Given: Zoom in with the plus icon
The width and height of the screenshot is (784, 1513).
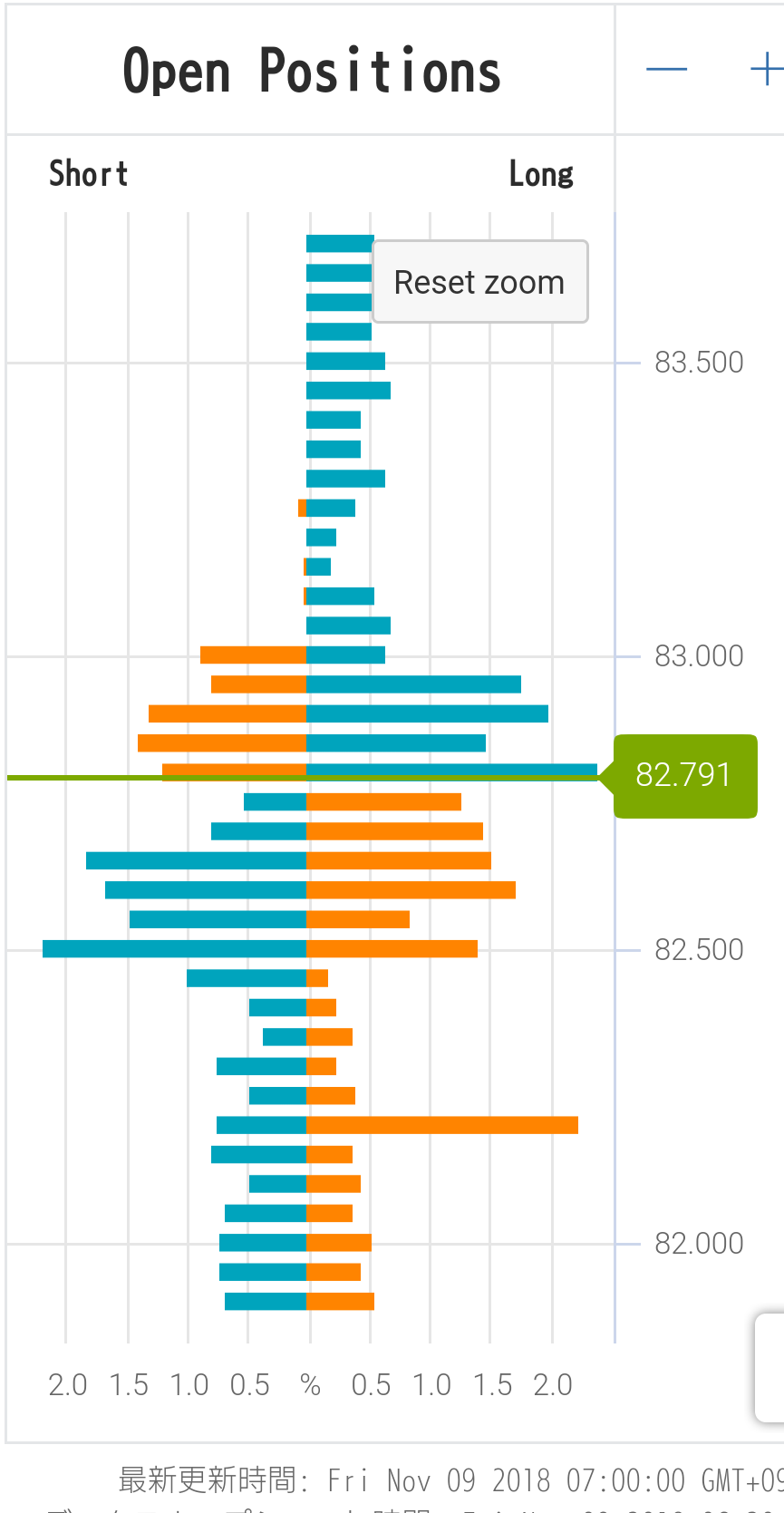Looking at the screenshot, I should click(x=767, y=70).
